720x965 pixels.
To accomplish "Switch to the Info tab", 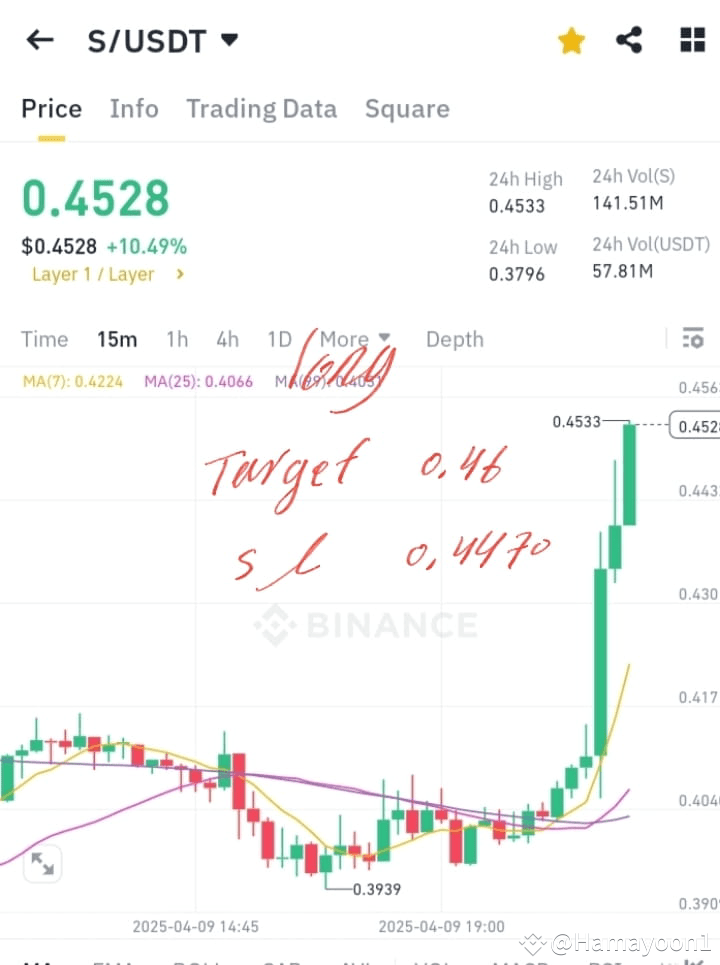I will tap(134, 109).
